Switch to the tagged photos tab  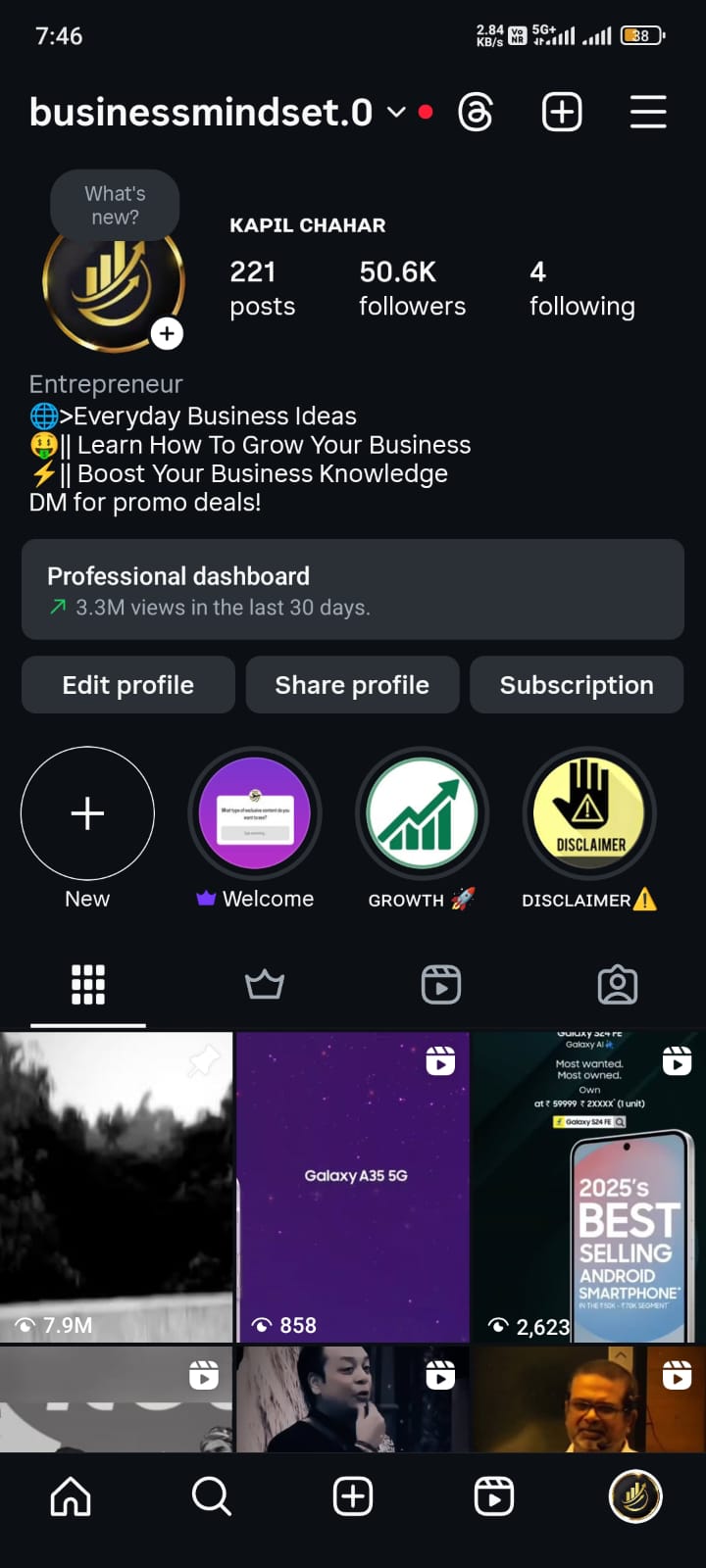coord(618,985)
